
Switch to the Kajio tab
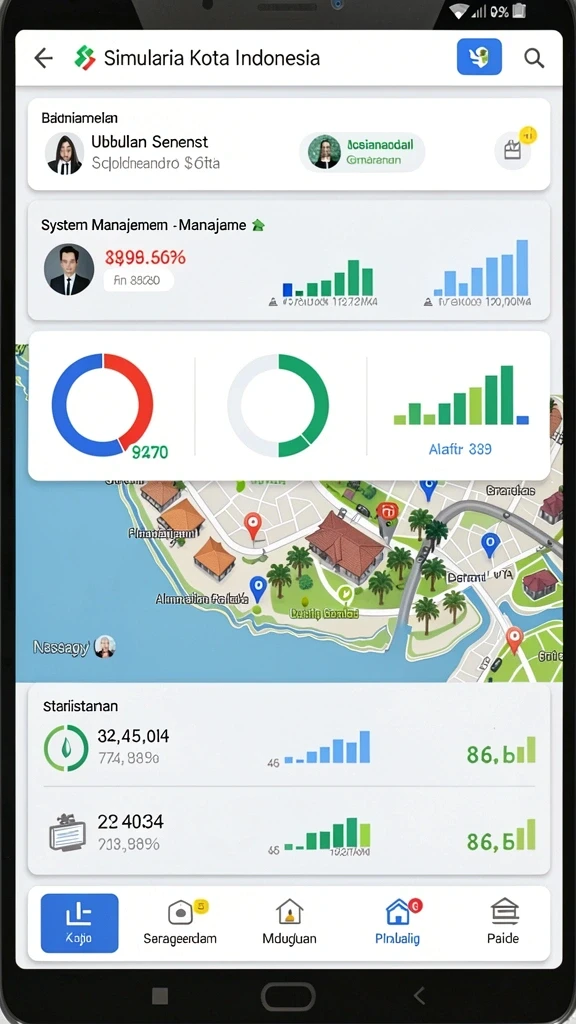(79, 923)
